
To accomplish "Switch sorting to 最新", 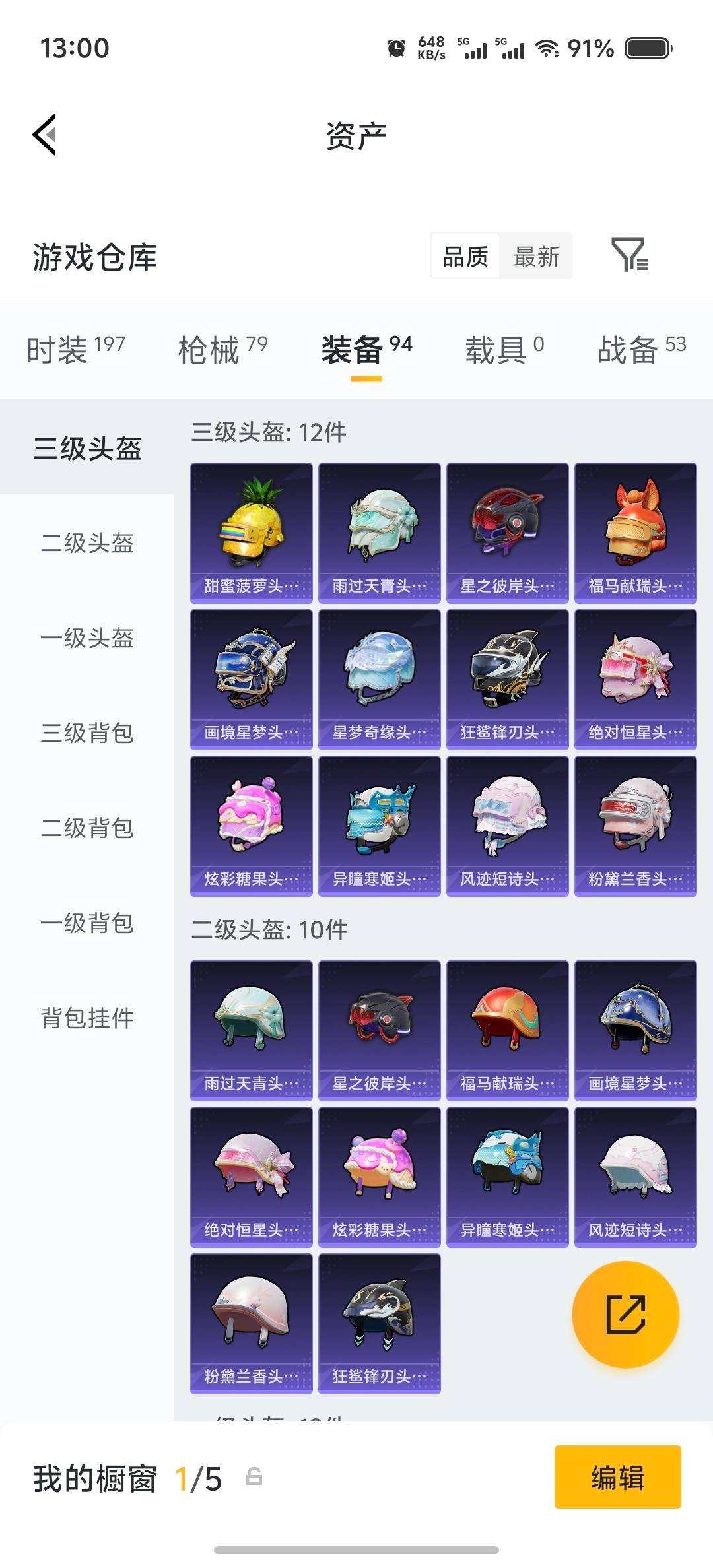I will (536, 256).
